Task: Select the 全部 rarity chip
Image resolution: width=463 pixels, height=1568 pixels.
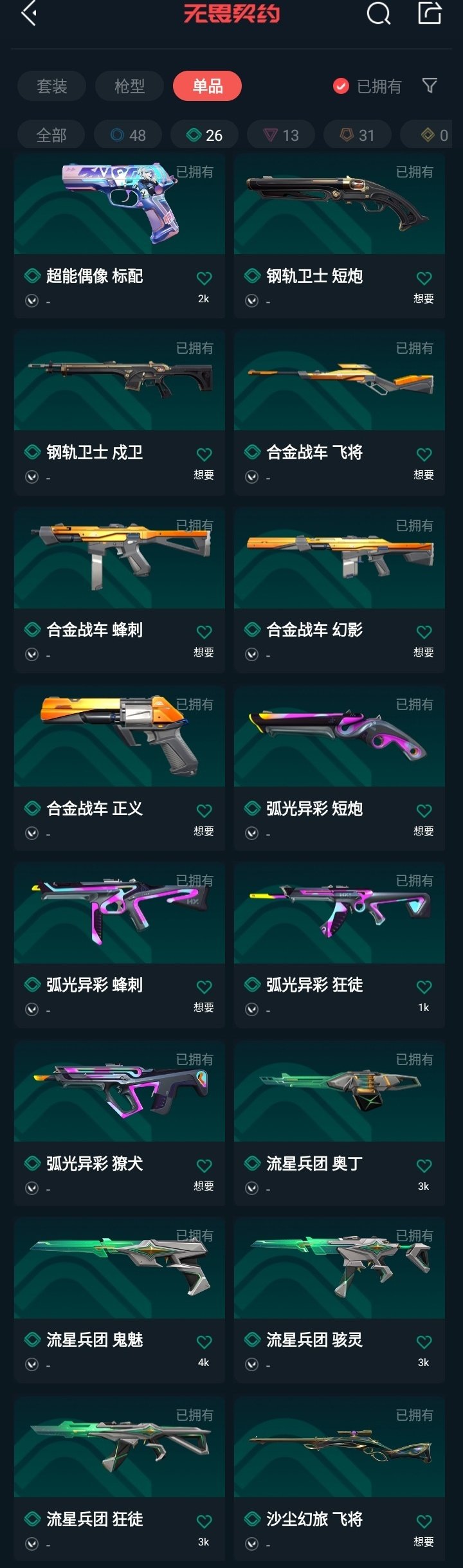Action: point(51,135)
